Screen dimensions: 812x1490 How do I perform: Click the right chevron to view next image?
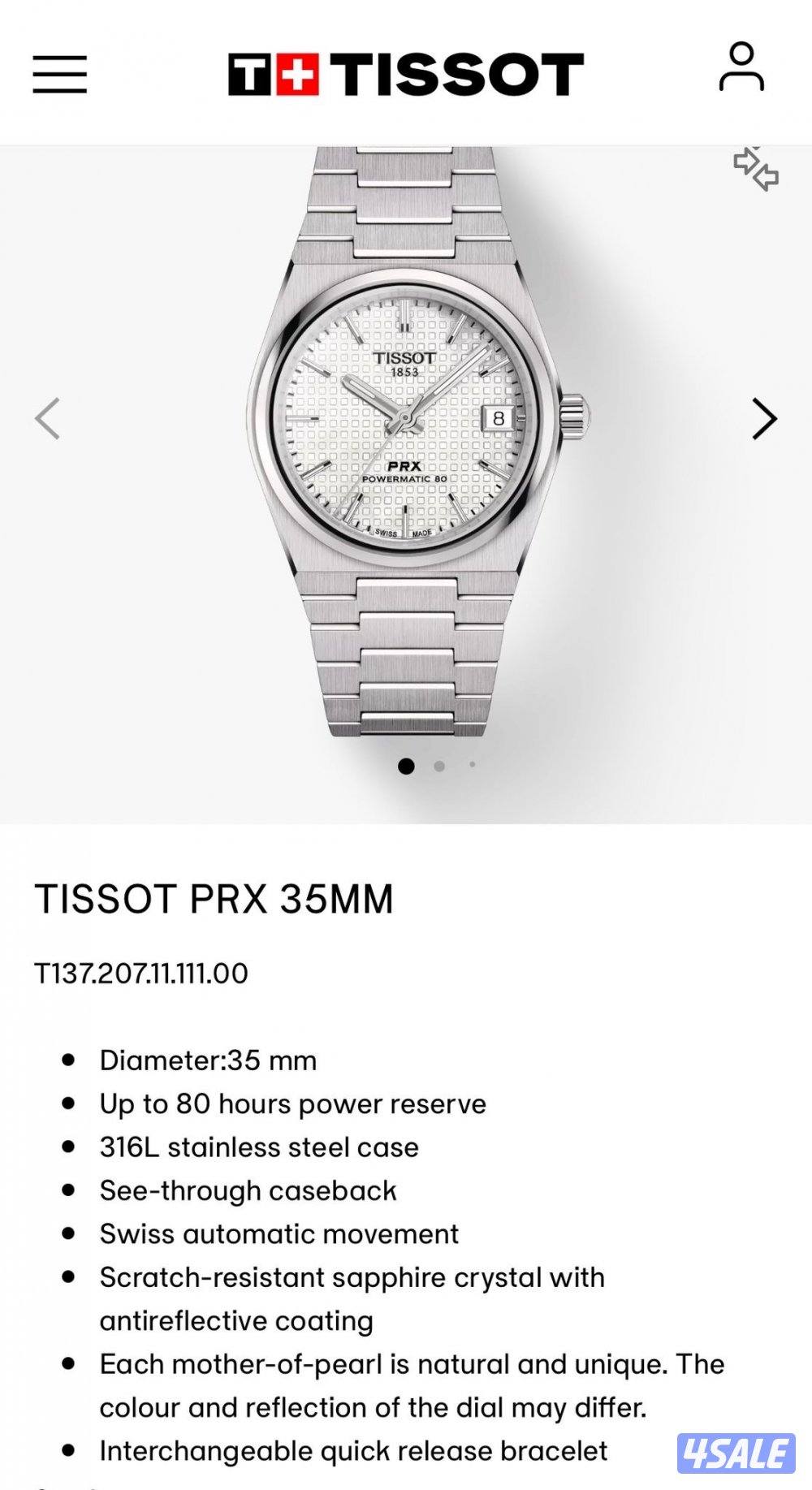pyautogui.click(x=764, y=419)
